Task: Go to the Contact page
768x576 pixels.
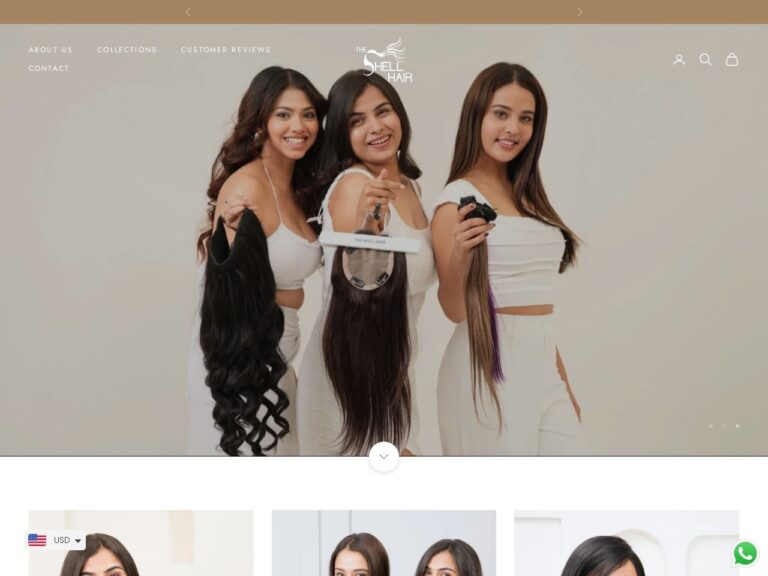Action: [49, 69]
